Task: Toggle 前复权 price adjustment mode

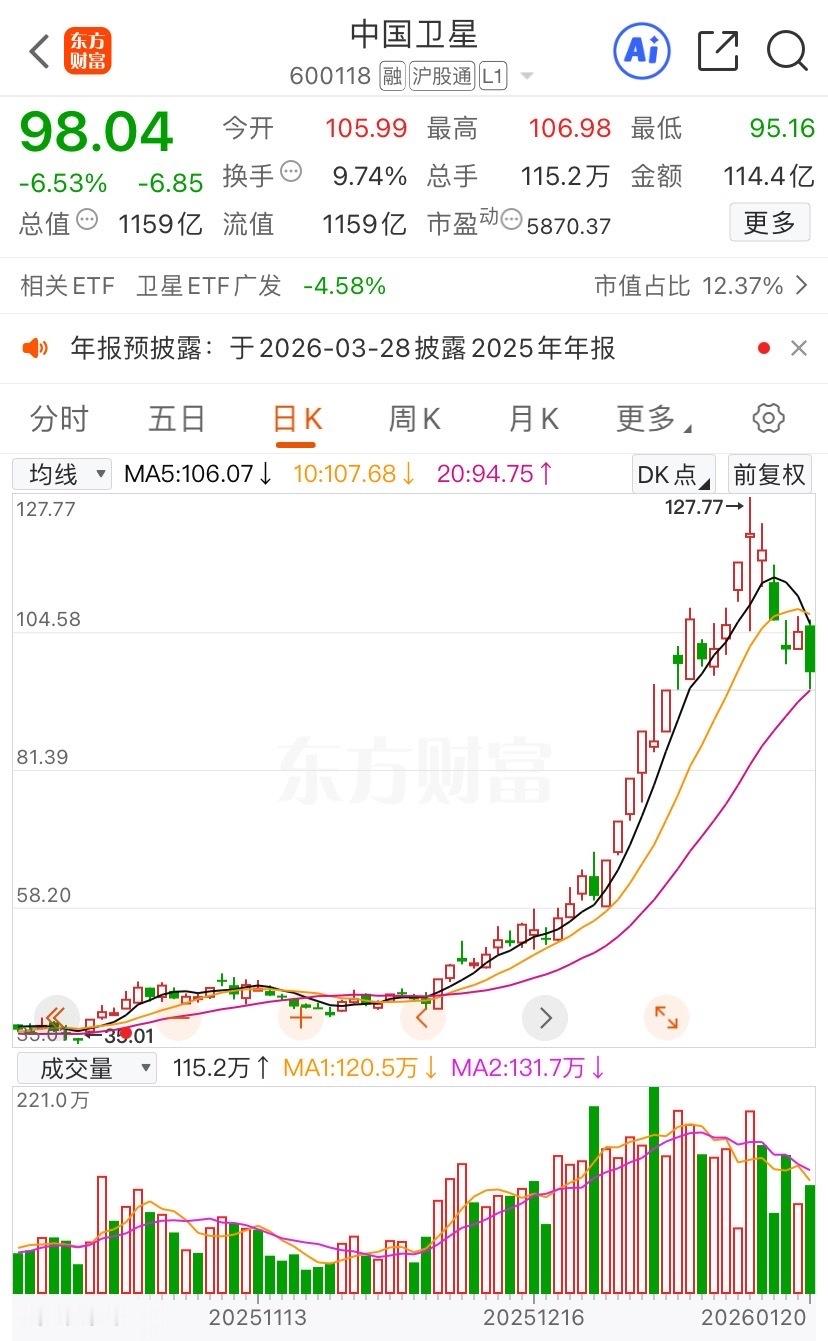Action: click(x=770, y=473)
